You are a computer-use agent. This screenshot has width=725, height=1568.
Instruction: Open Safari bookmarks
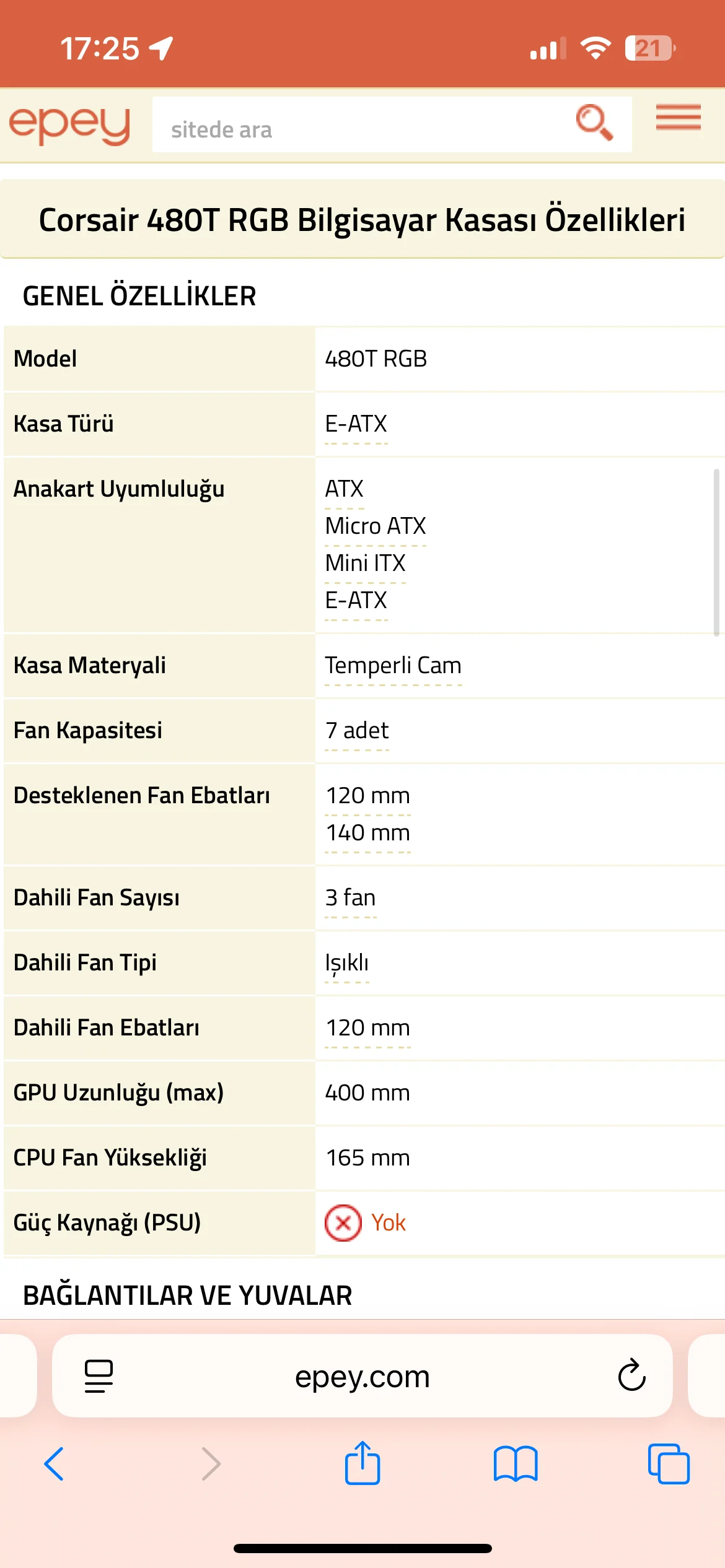pyautogui.click(x=516, y=1464)
